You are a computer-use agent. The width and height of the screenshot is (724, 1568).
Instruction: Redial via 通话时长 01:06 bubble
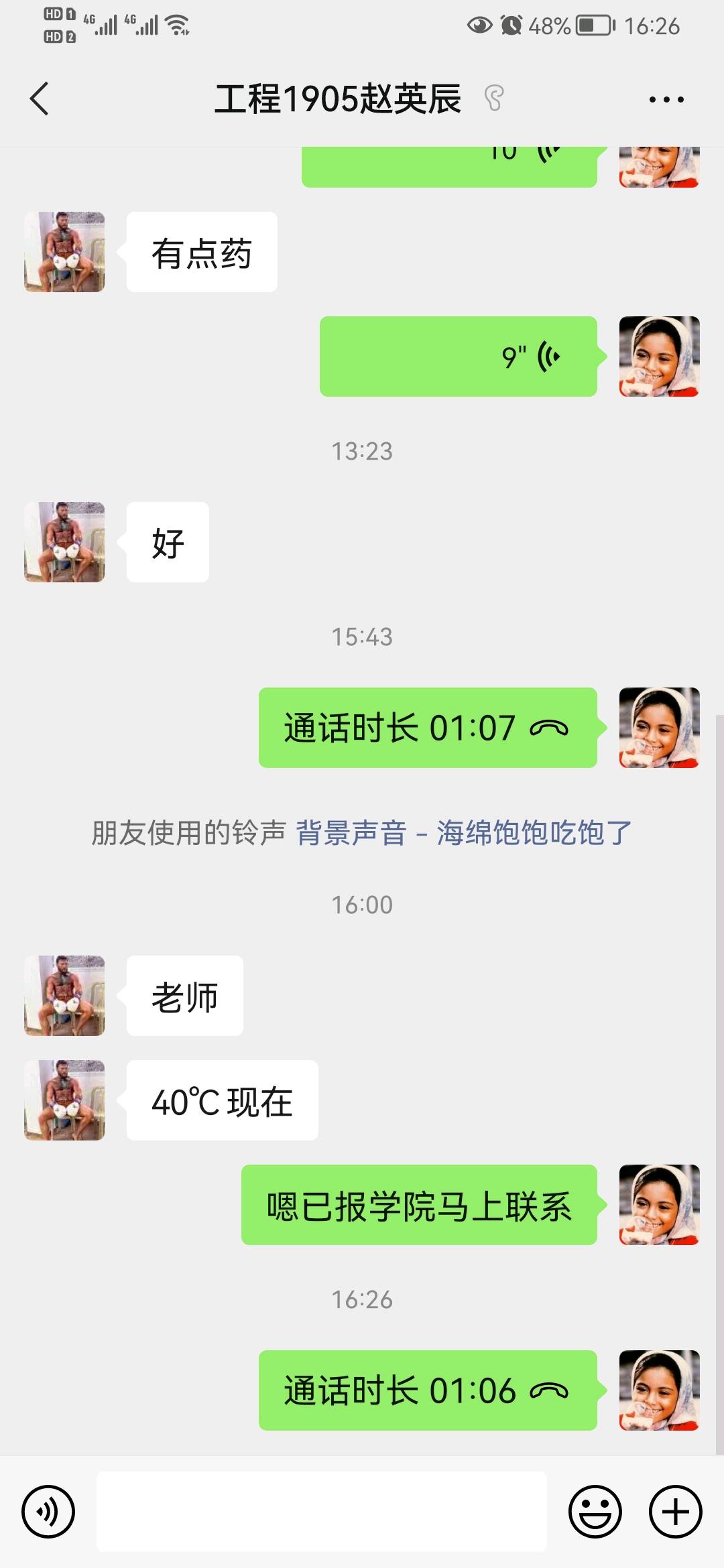[428, 1390]
